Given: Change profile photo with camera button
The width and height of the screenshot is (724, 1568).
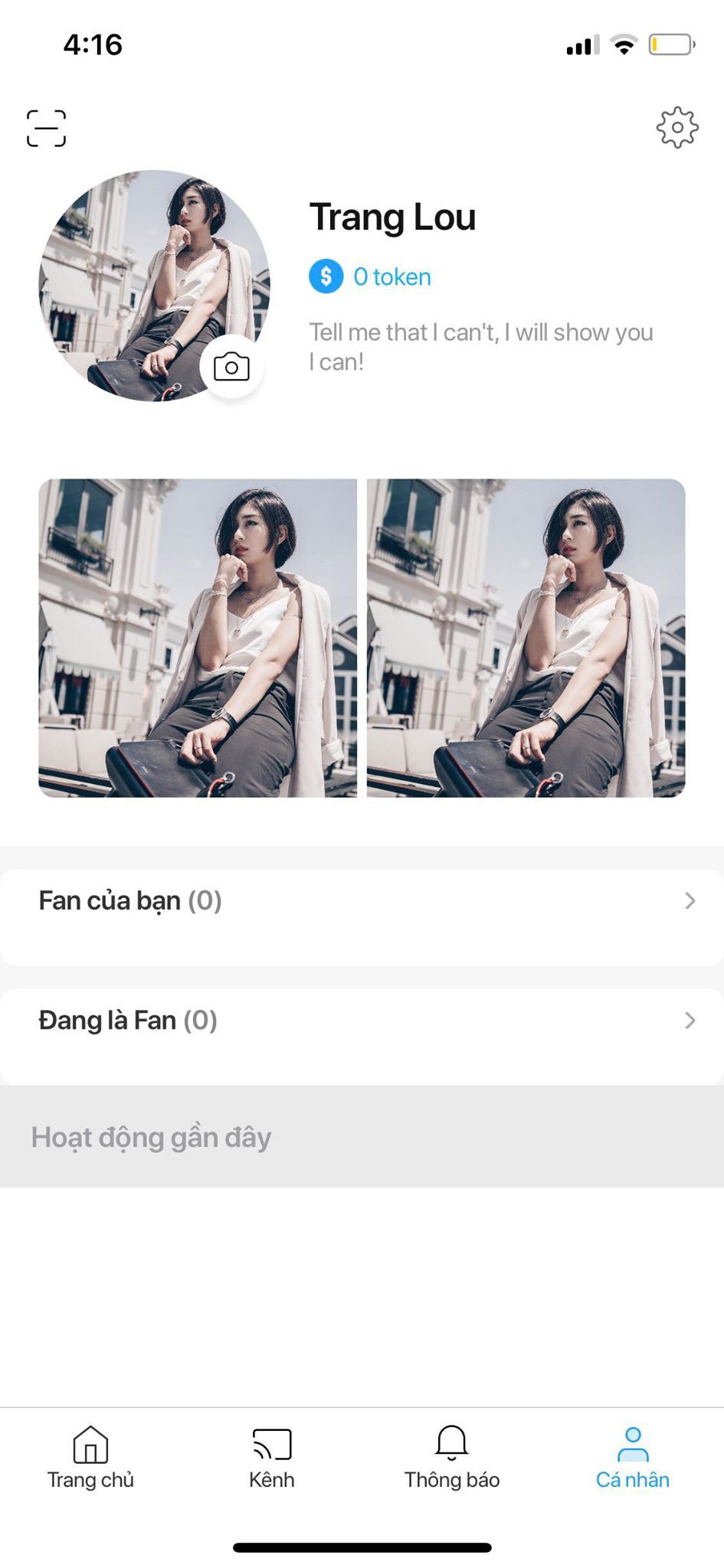Looking at the screenshot, I should [231, 367].
